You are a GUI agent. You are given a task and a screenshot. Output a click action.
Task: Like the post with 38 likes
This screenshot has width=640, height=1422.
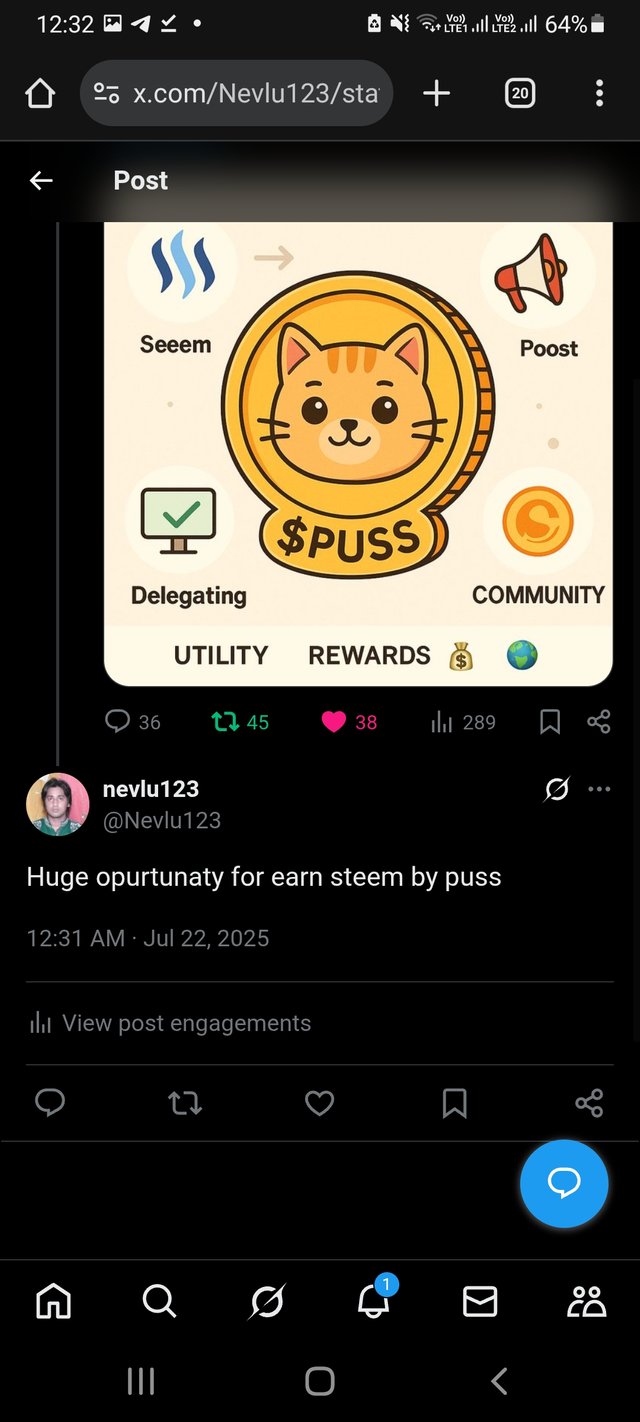click(x=349, y=722)
